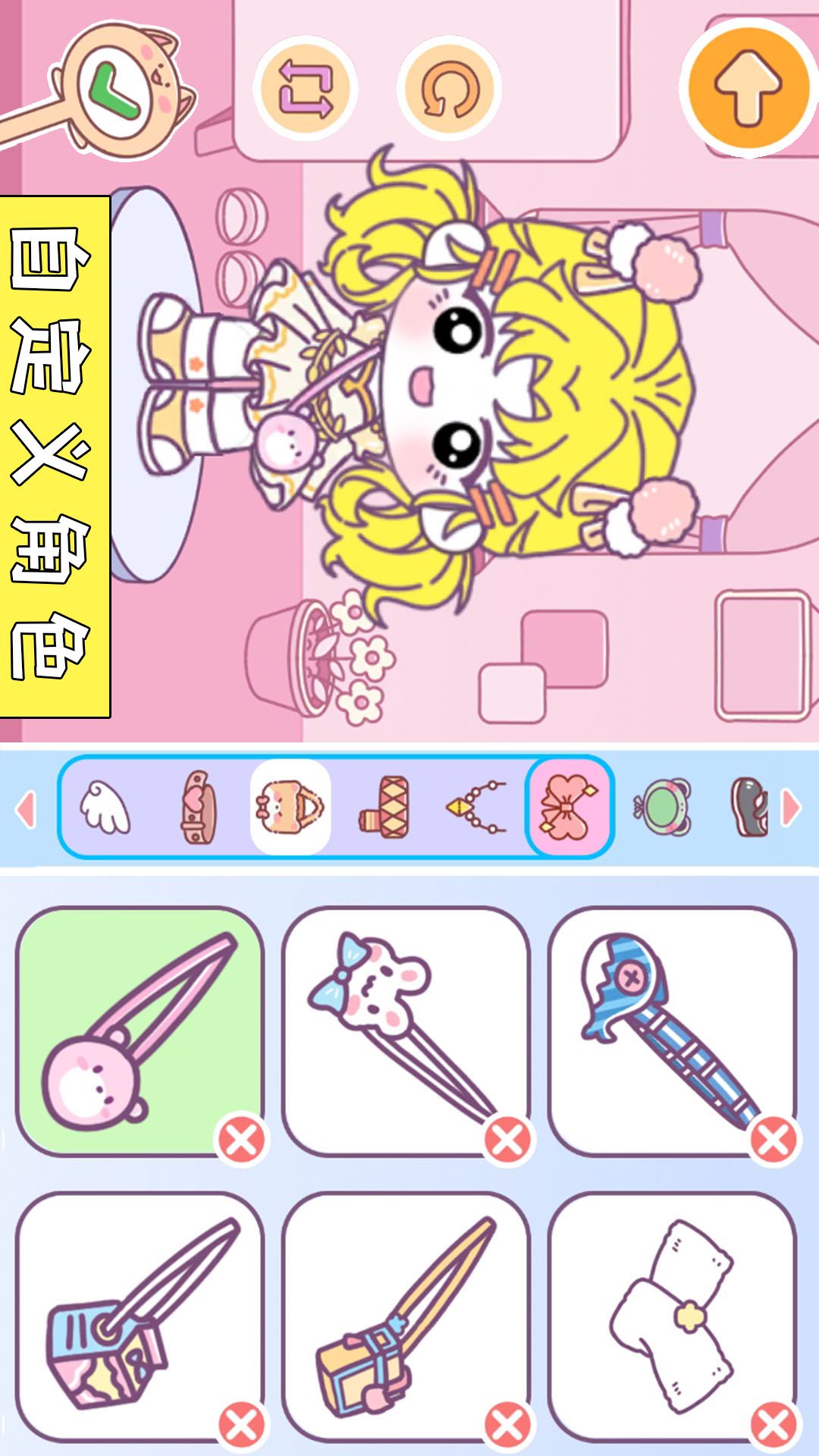Screen dimensions: 819x1456
Task: Switch to the wings category
Action: [105, 808]
